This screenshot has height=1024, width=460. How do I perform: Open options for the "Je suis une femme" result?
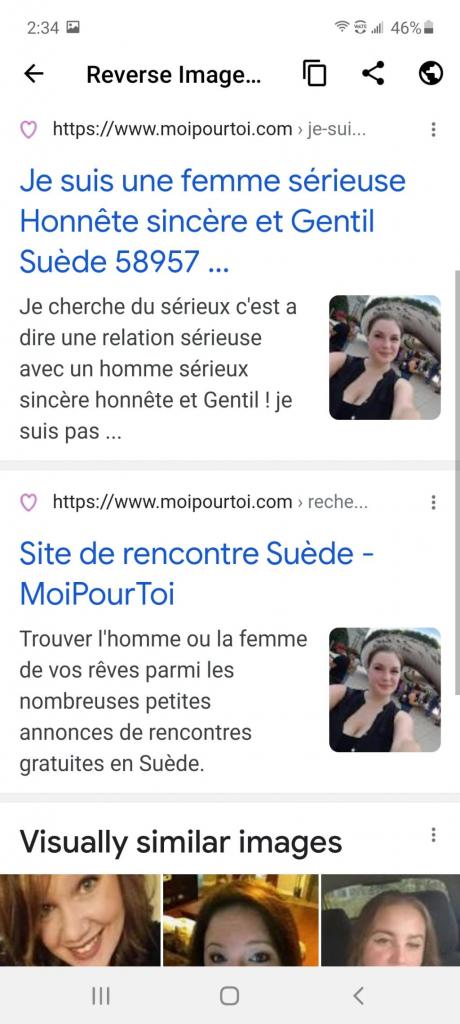433,130
